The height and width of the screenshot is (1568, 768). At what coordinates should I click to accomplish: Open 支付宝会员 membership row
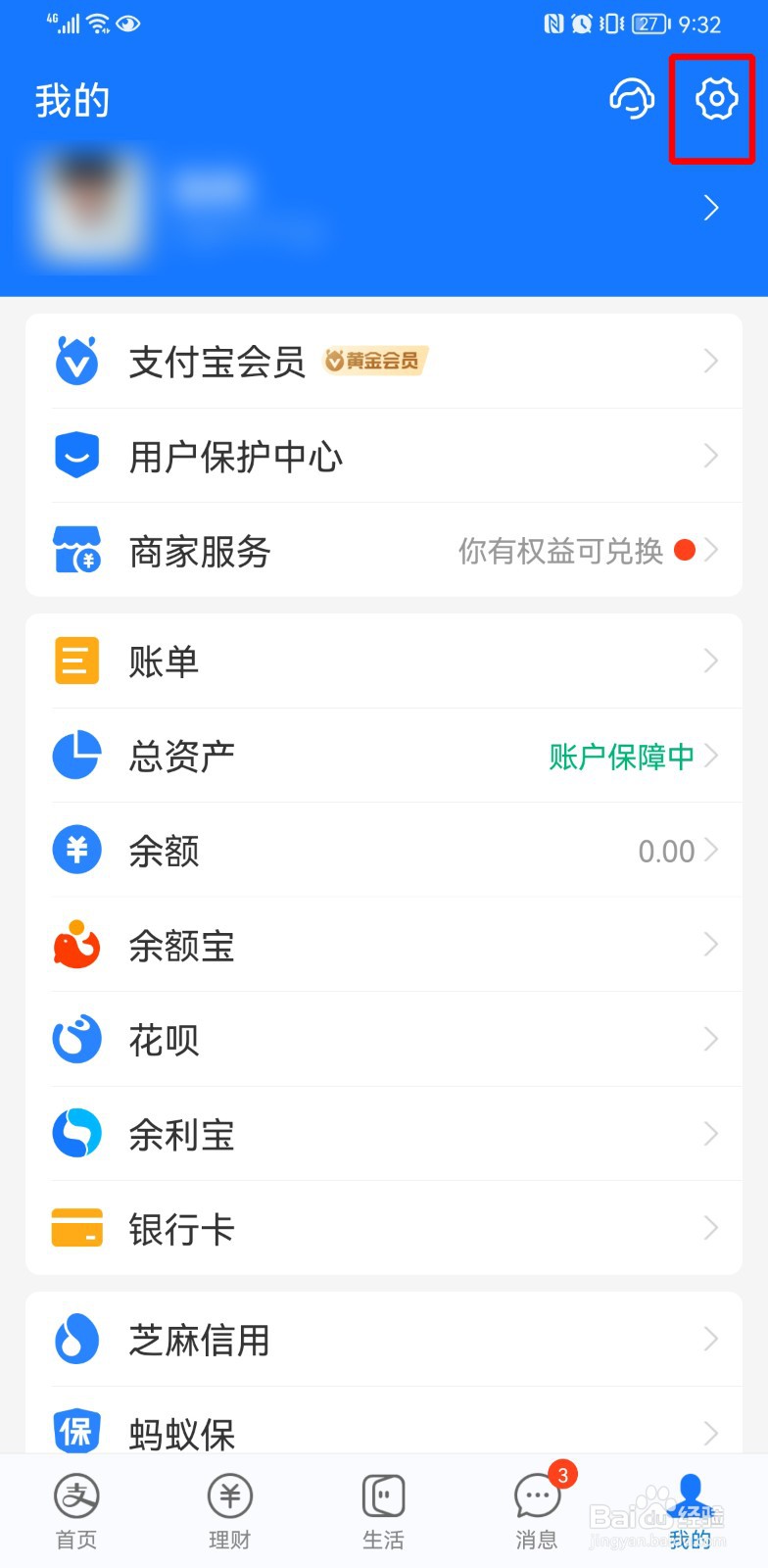(x=384, y=362)
